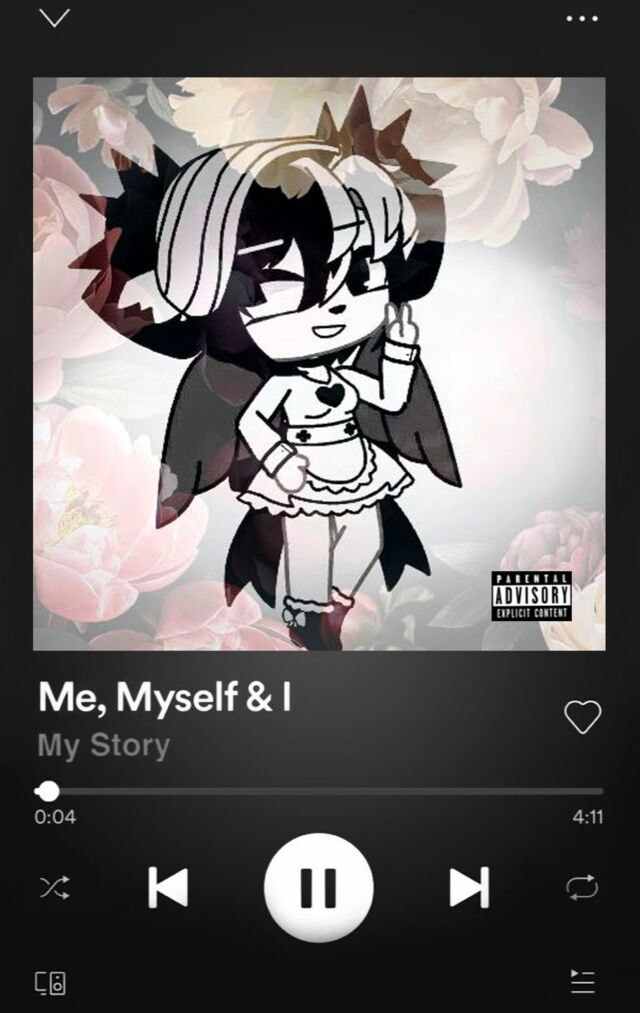Like the song Me, Myself & I
The height and width of the screenshot is (1013, 640).
tap(582, 716)
